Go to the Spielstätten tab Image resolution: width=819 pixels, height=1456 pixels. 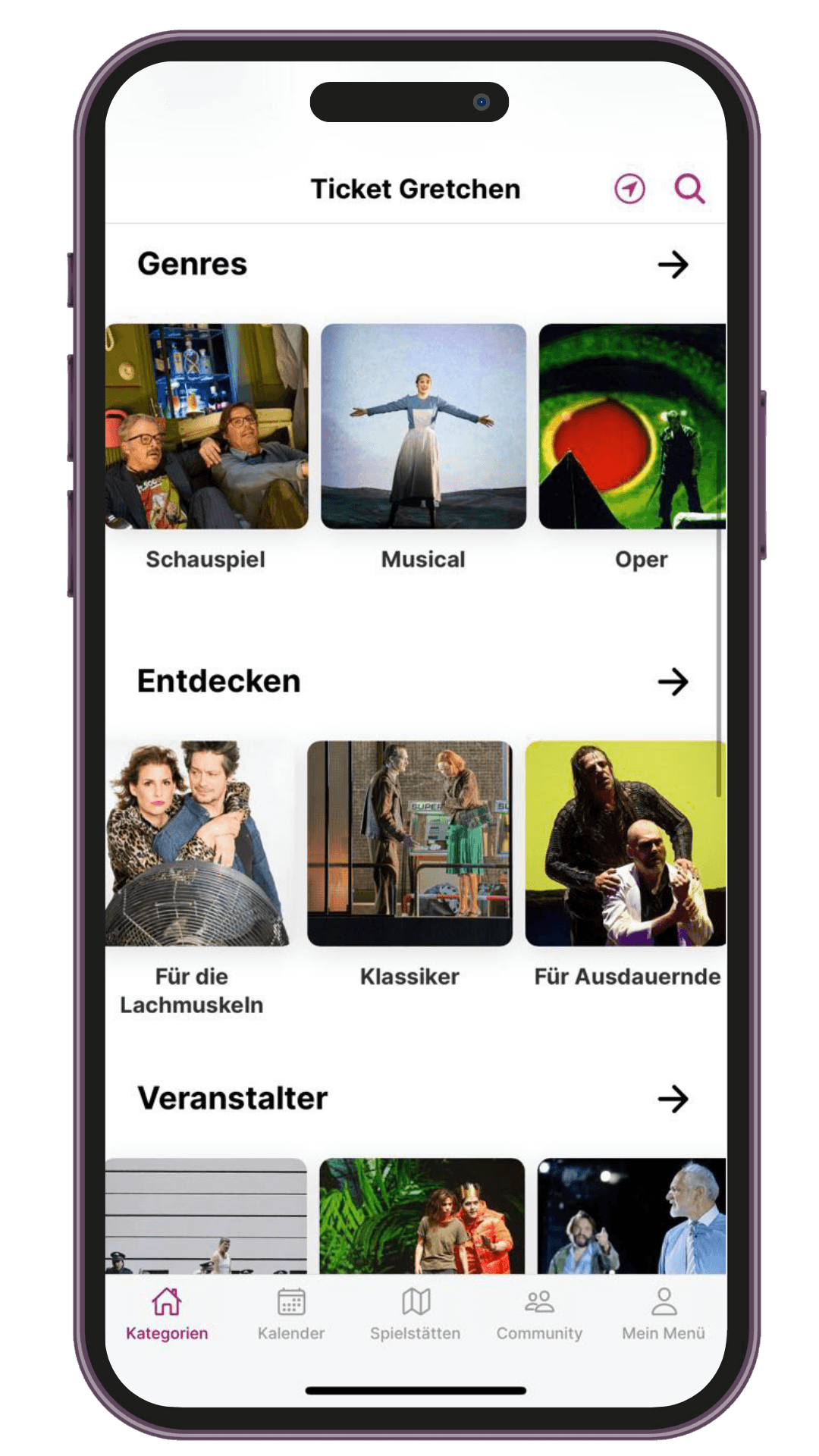click(416, 1314)
